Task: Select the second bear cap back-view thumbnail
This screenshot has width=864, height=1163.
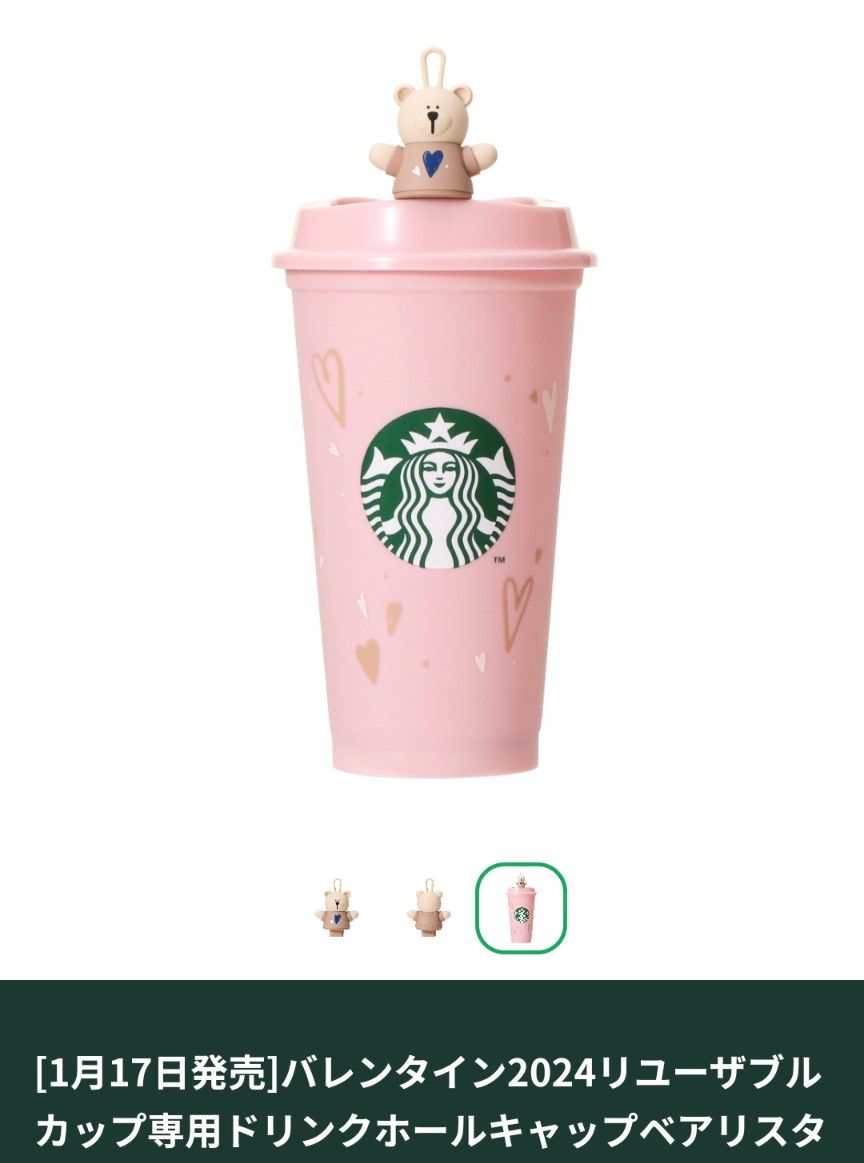Action: click(428, 906)
